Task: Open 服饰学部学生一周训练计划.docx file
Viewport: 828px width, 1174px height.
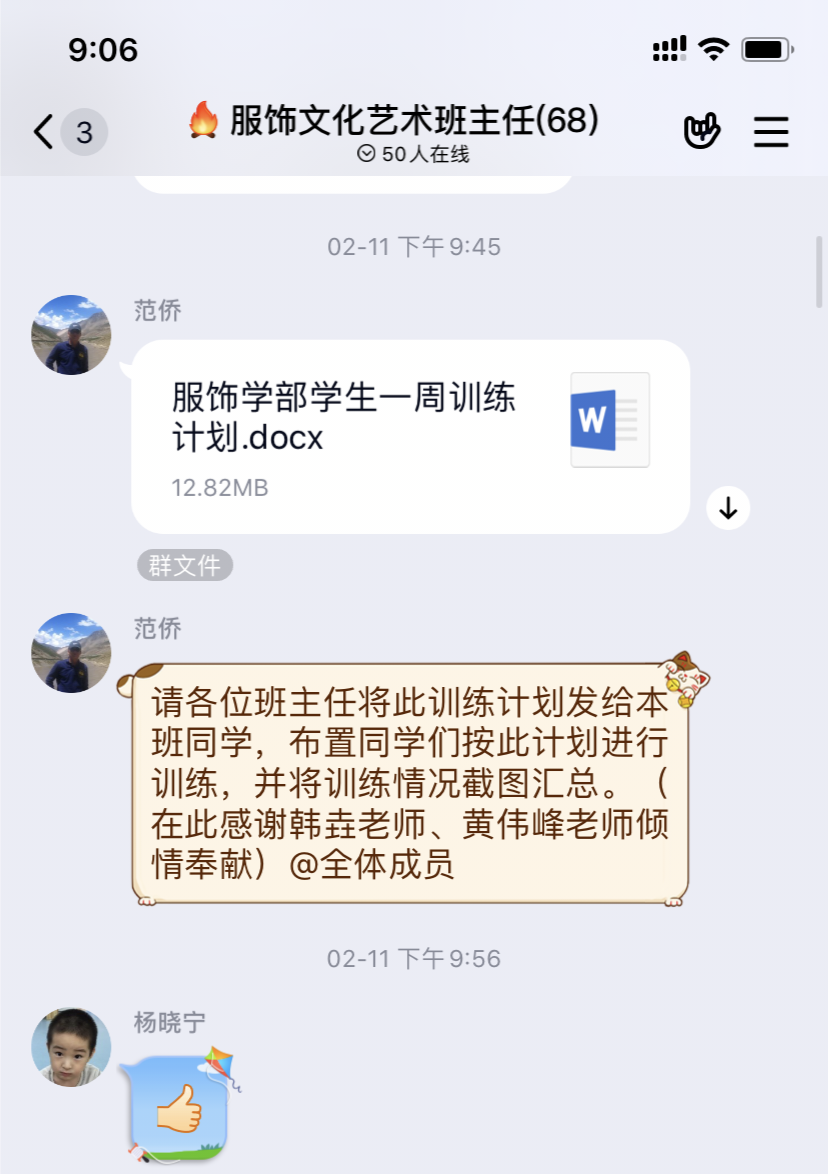Action: coord(410,436)
